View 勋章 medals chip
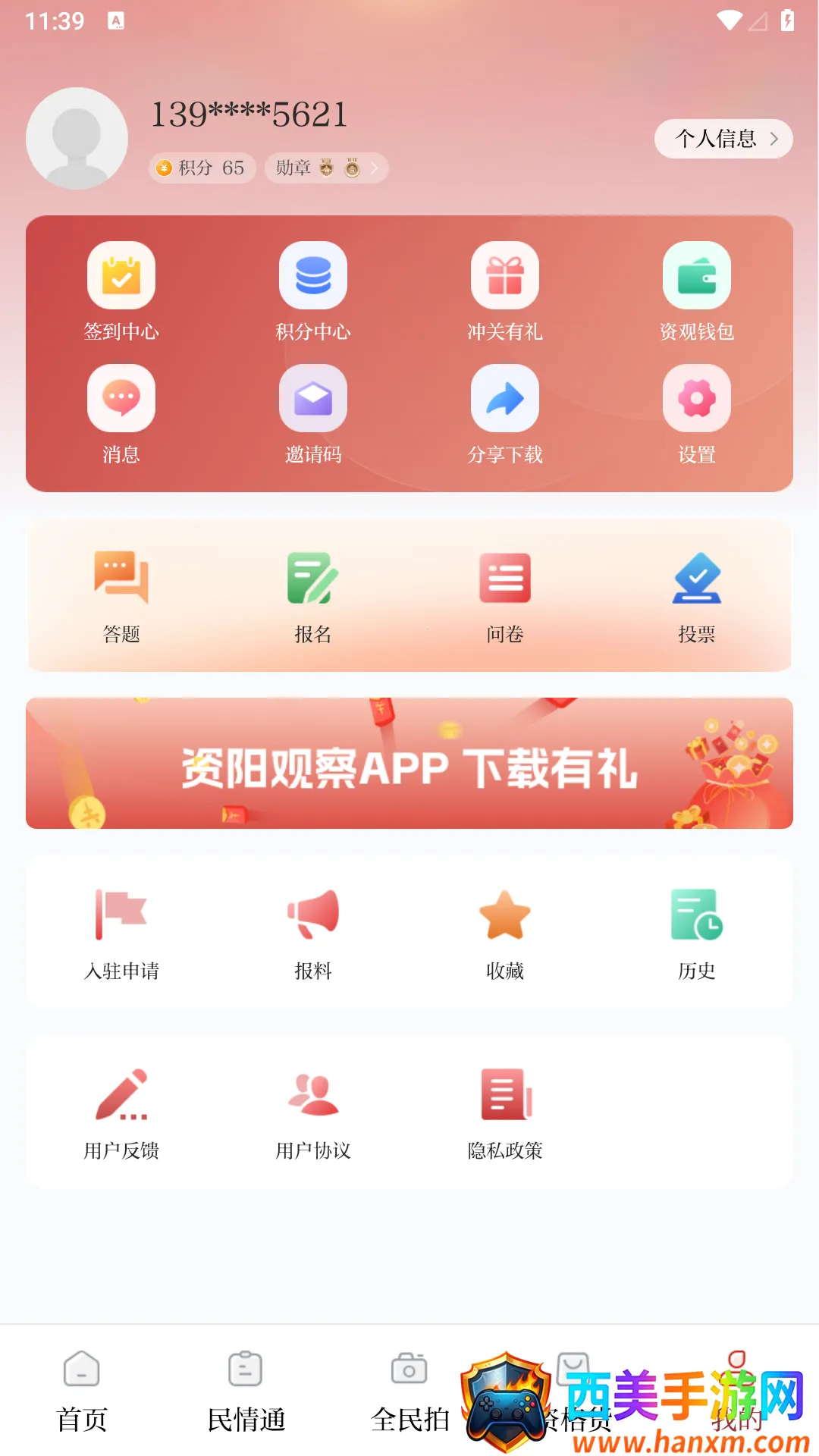The image size is (819, 1456). pyautogui.click(x=326, y=168)
